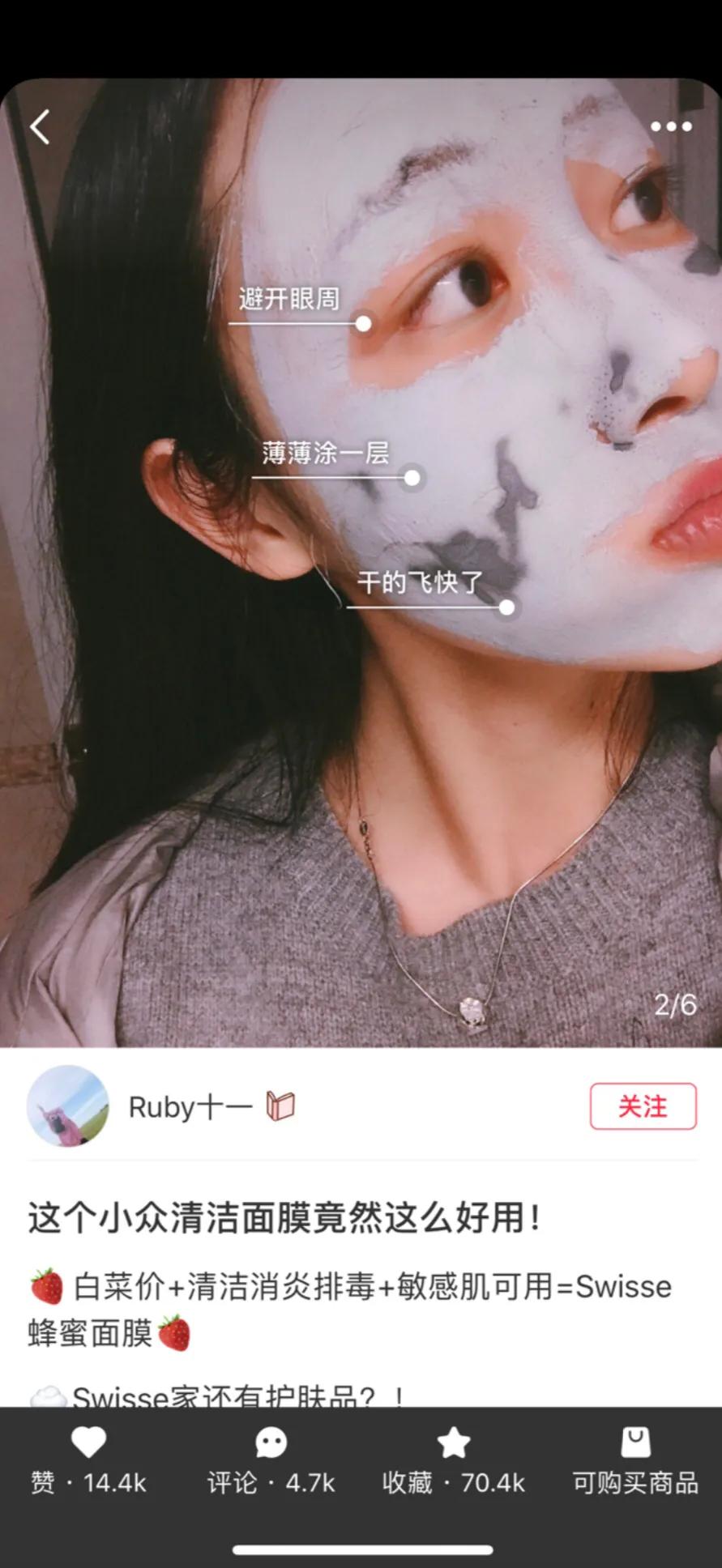Tap the post text to expand full description
This screenshot has width=722, height=1568.
click(x=284, y=1215)
